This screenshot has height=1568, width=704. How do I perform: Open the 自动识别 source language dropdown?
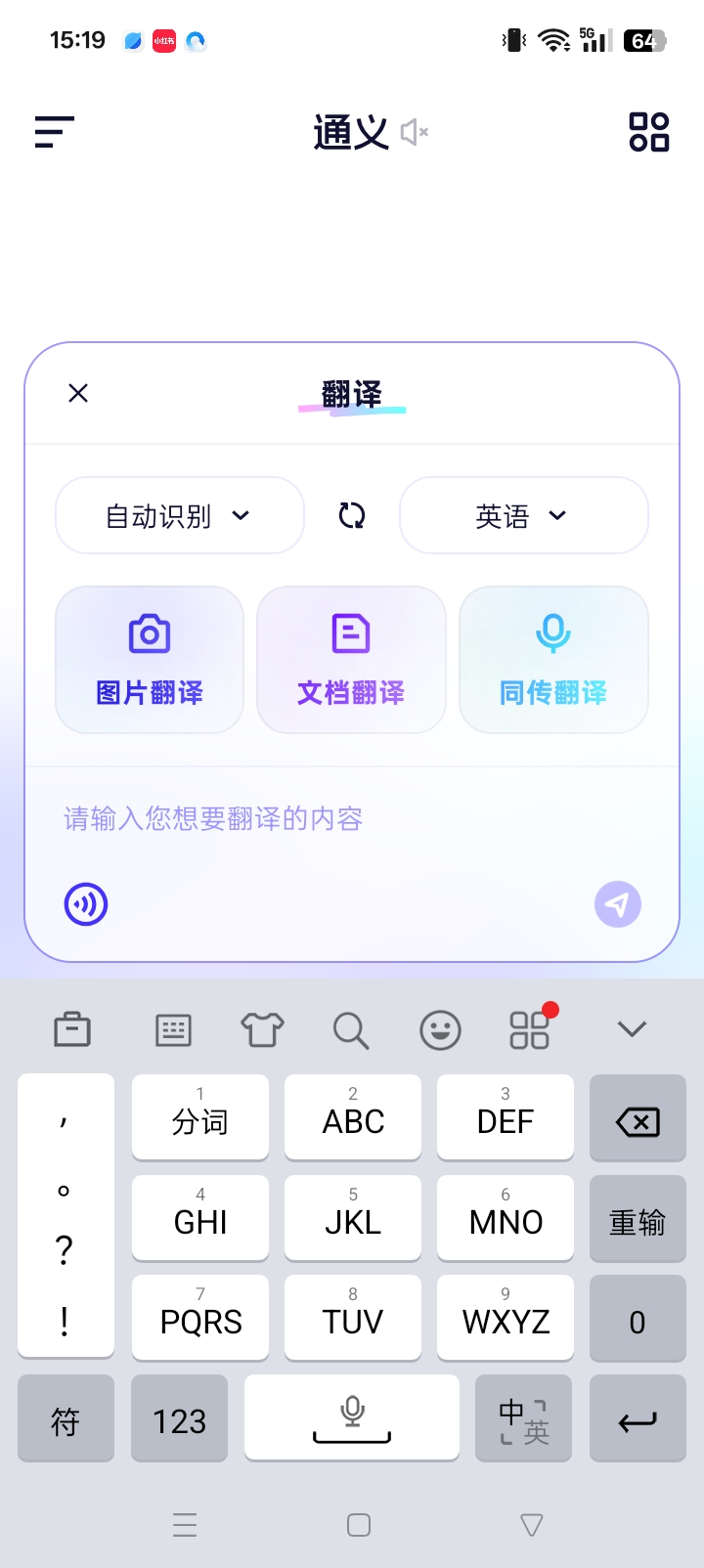point(179,515)
